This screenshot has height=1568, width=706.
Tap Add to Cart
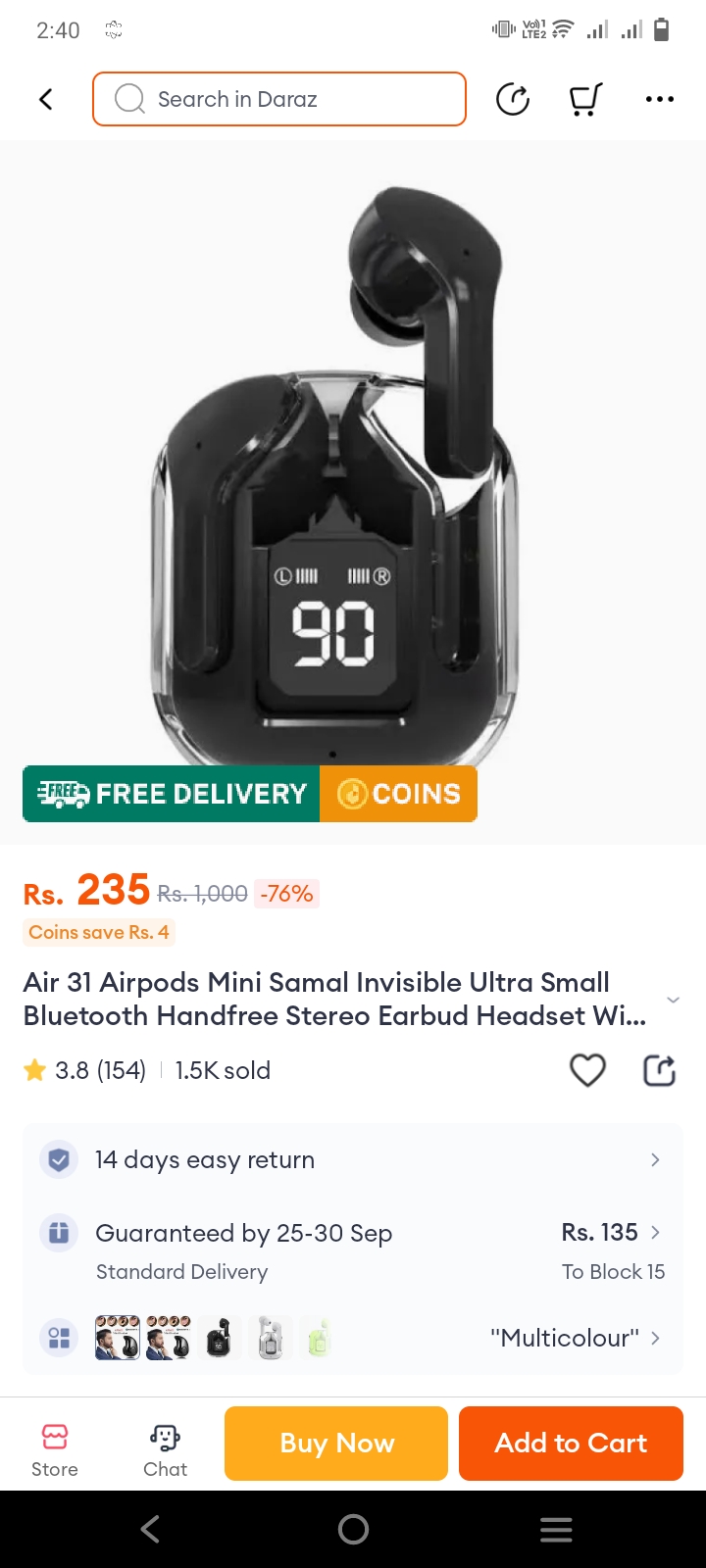[x=571, y=1443]
